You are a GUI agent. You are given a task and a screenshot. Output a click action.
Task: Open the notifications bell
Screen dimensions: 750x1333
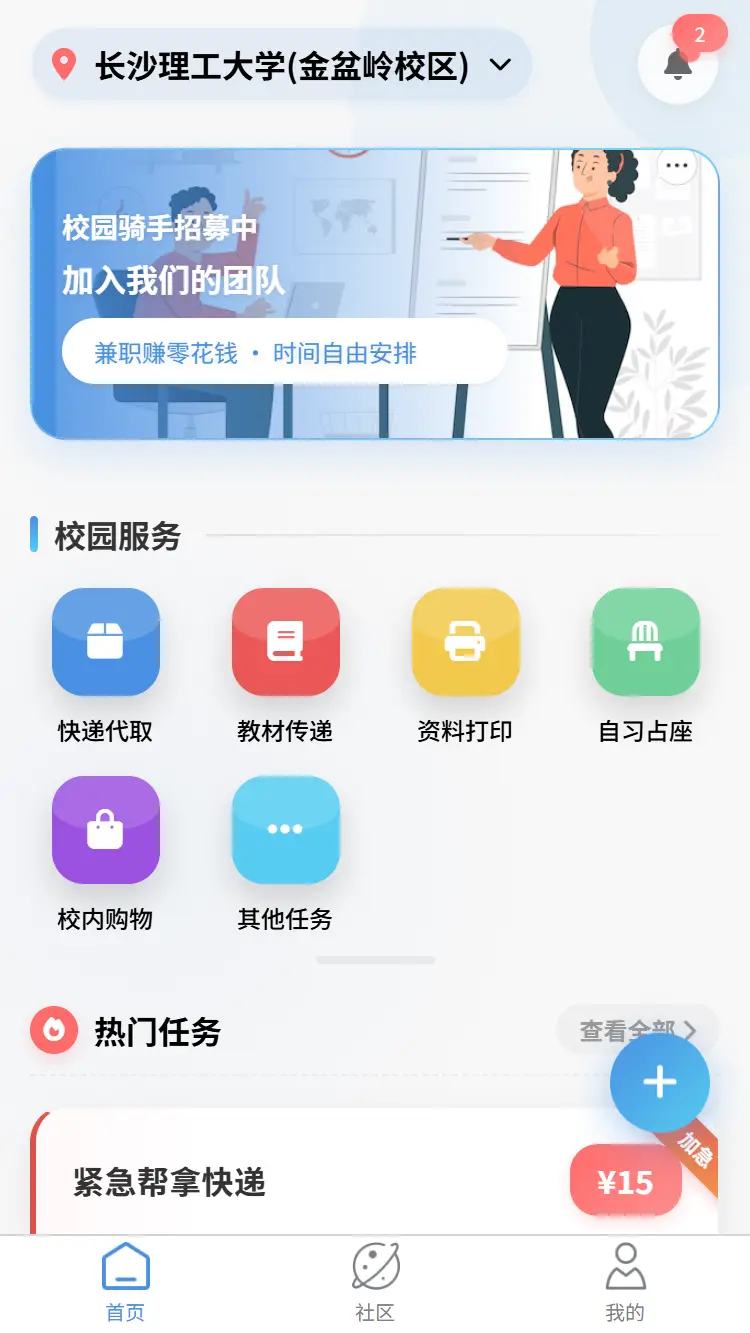pyautogui.click(x=677, y=65)
